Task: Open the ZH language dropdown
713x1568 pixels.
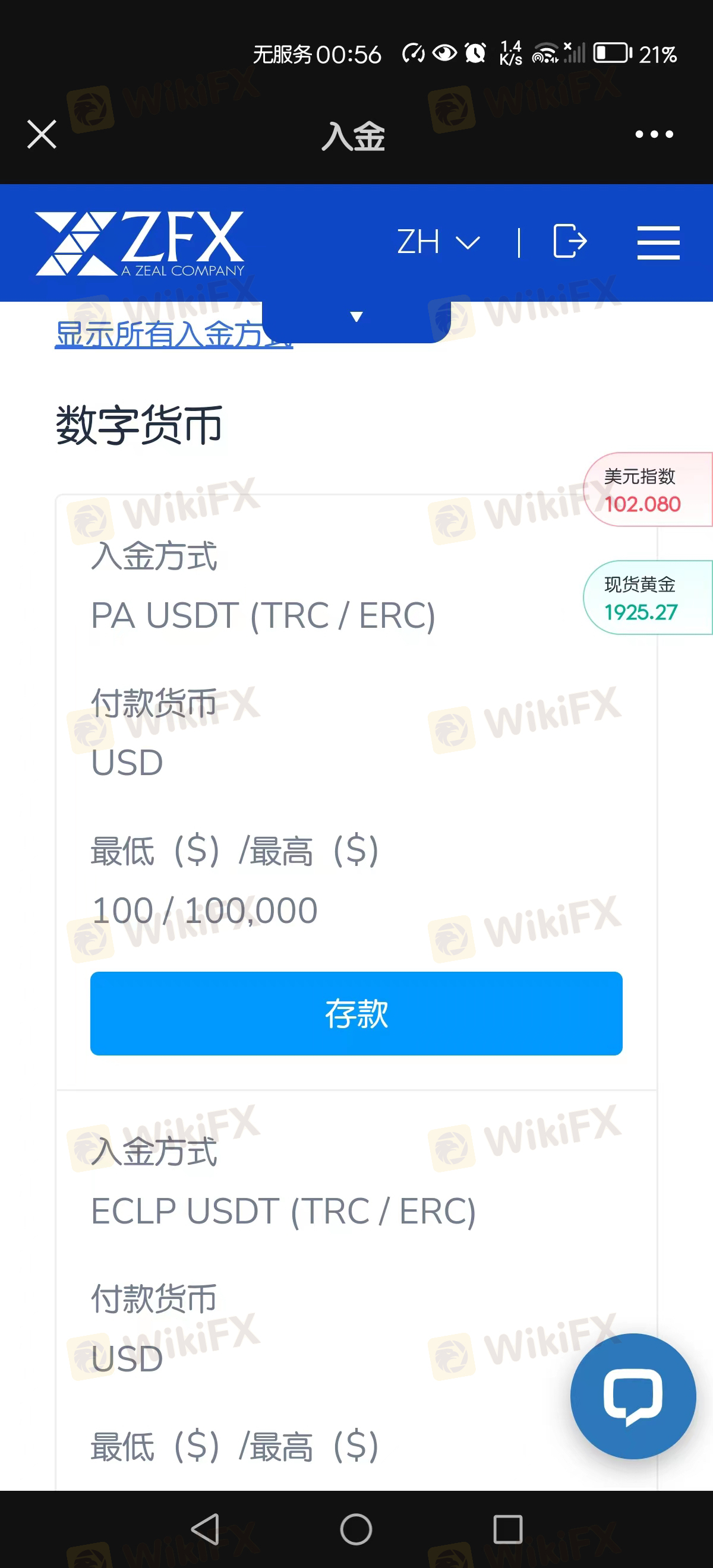Action: 438,242
